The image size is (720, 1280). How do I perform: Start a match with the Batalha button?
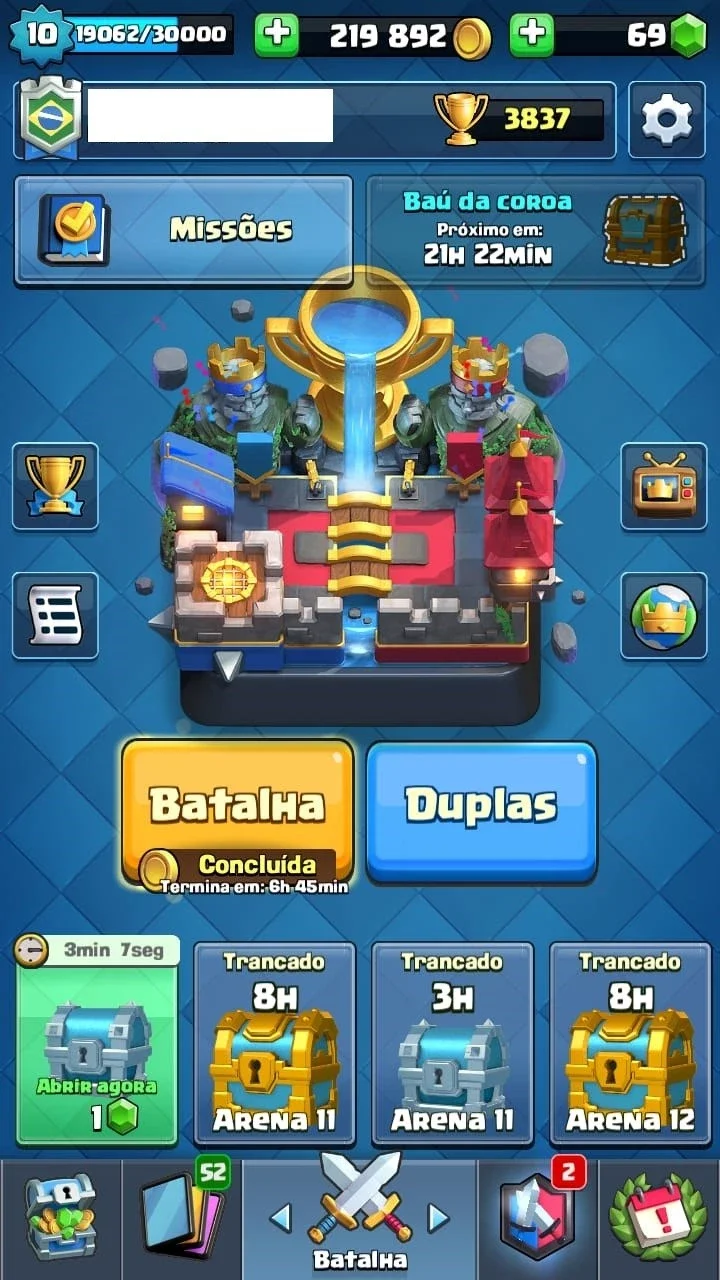pos(238,812)
